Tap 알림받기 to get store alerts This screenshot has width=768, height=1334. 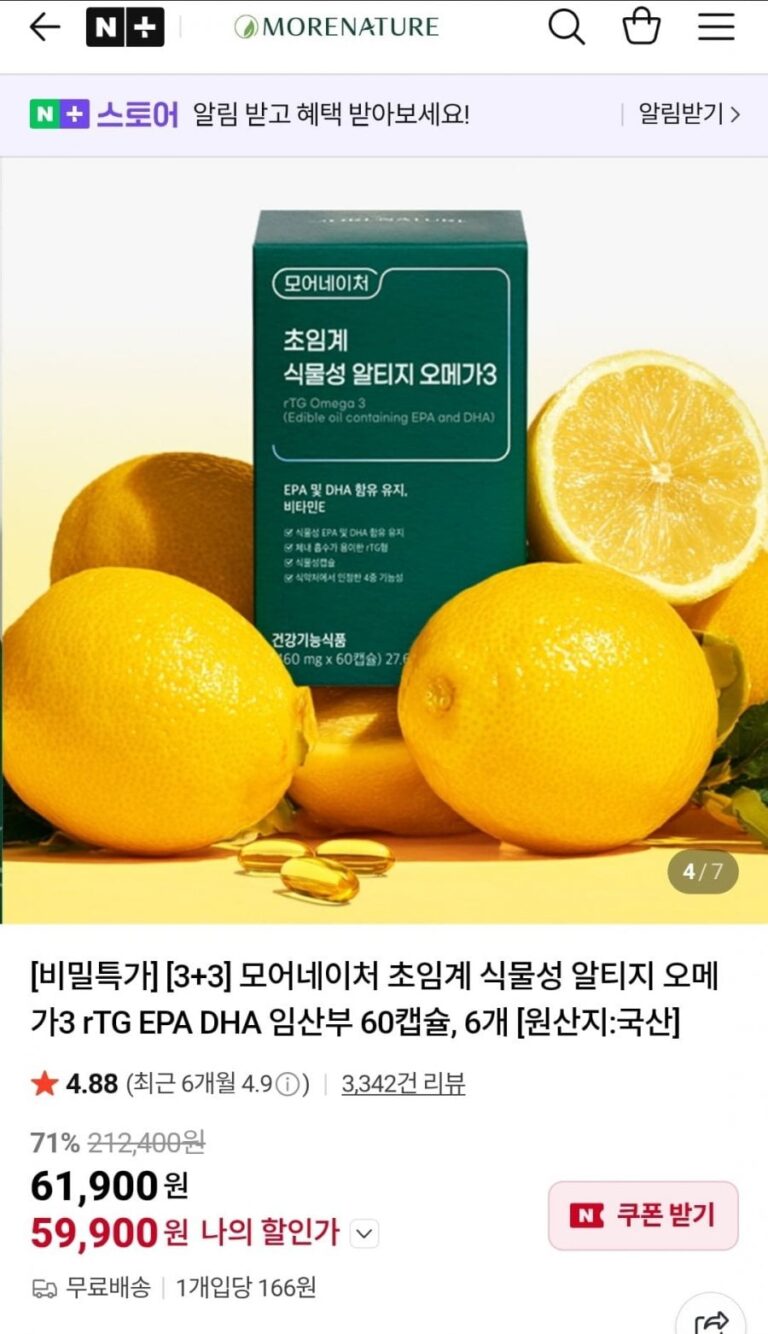pyautogui.click(x=690, y=114)
